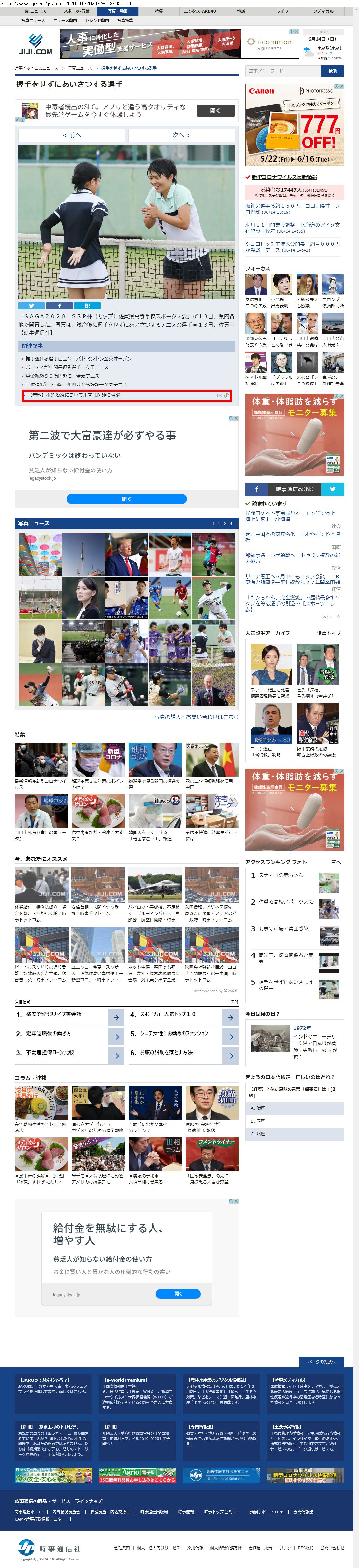Go to the JIJI.COM home logo
The image size is (359, 1568).
click(x=35, y=44)
